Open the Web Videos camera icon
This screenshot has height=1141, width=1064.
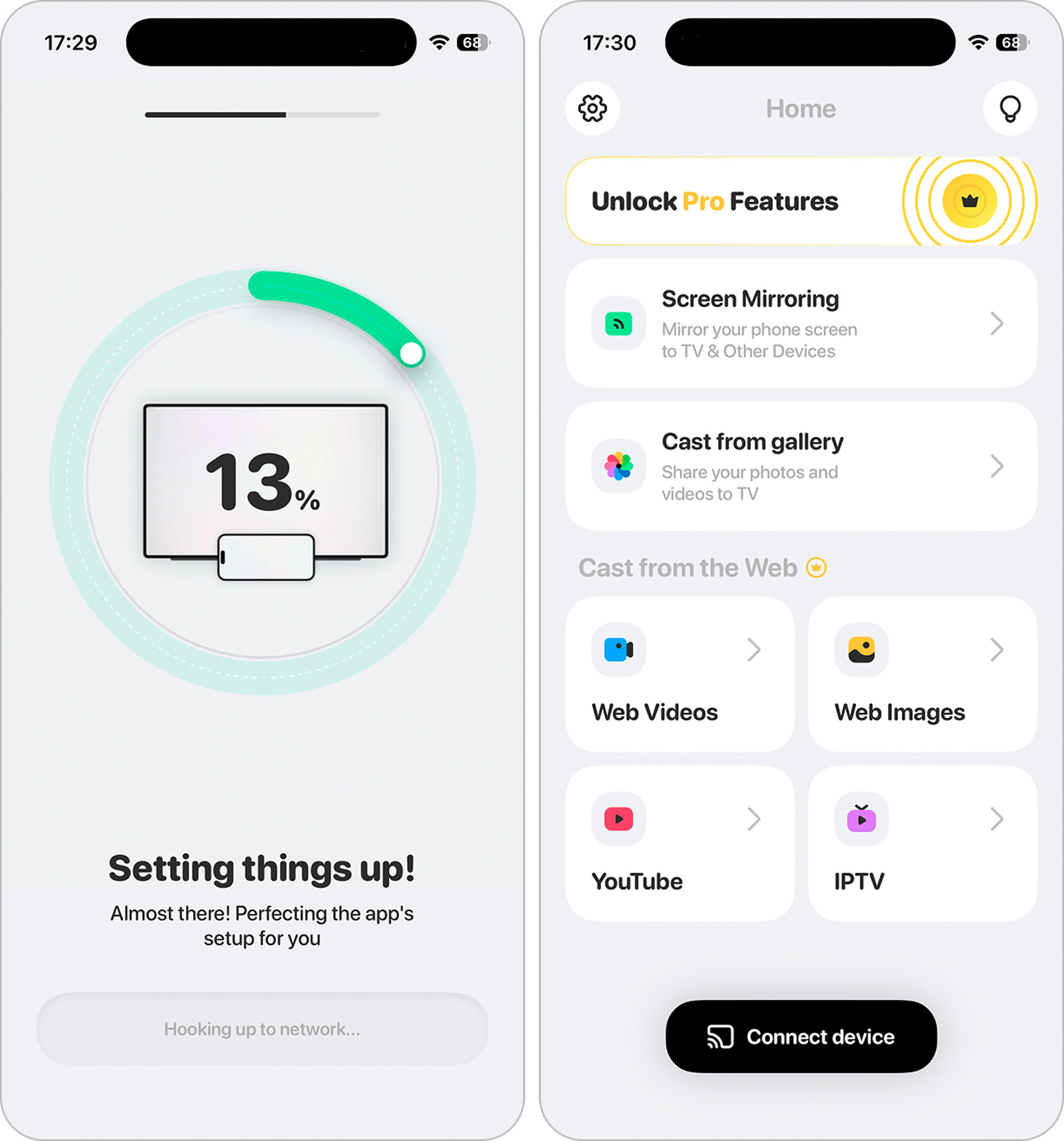(618, 649)
